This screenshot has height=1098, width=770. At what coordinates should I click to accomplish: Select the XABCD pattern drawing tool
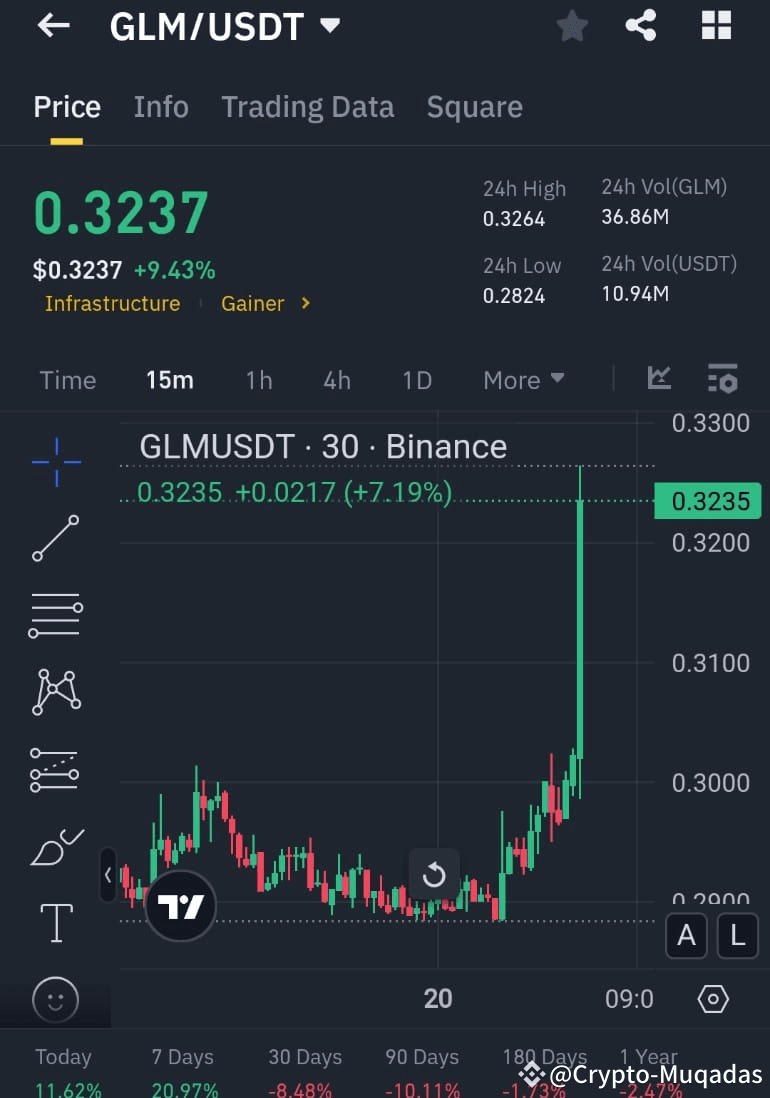55,691
